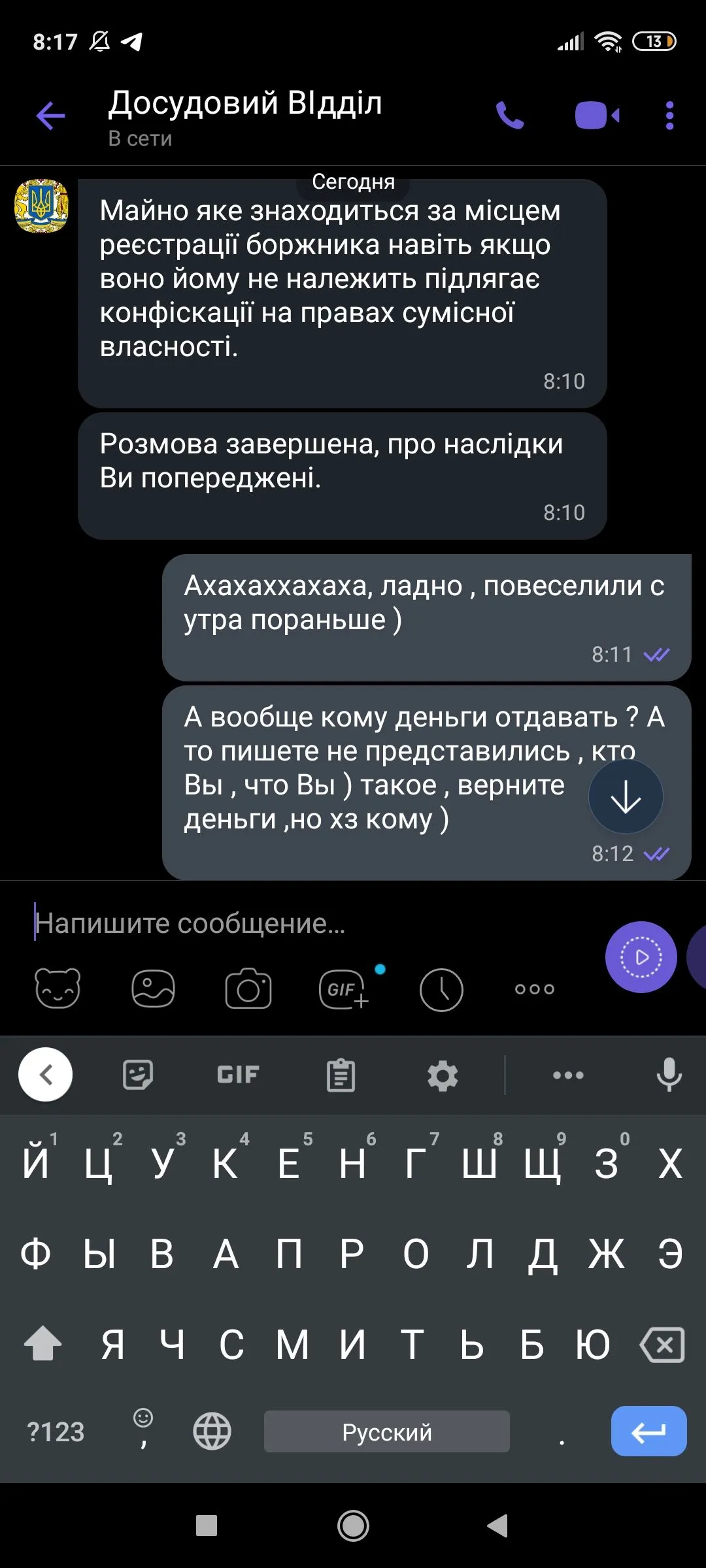Open the keyboard clipboard
This screenshot has width=706, height=1568.
pyautogui.click(x=341, y=1075)
